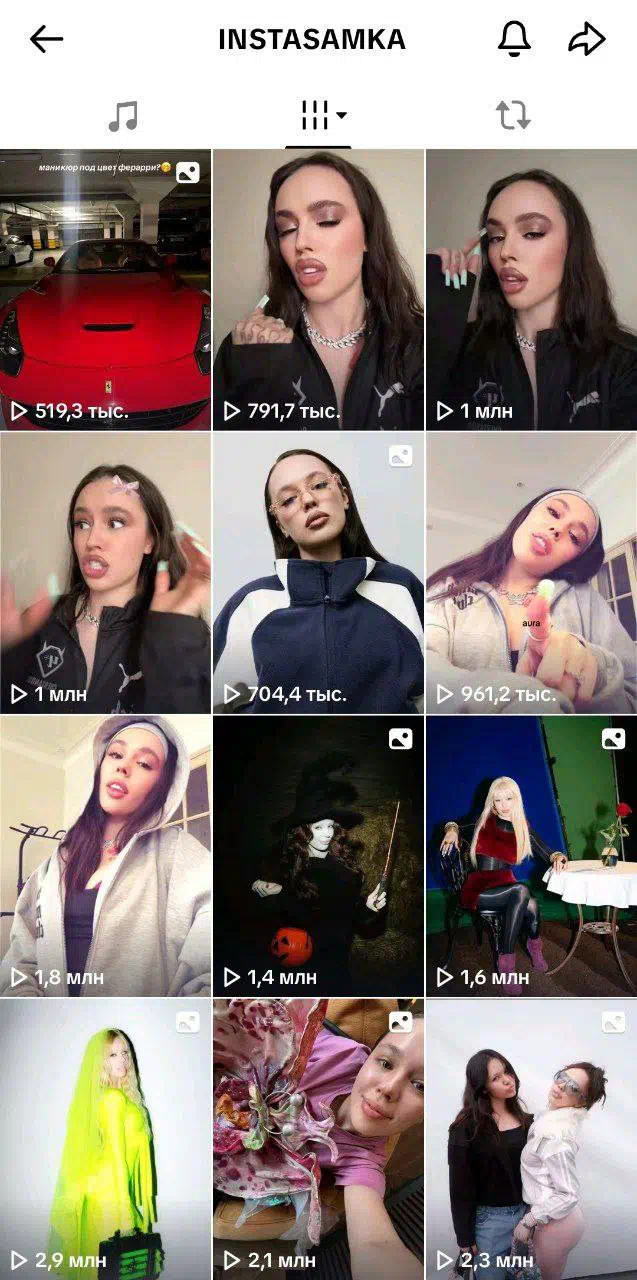
Task: Switch to the music note tab
Action: point(122,116)
